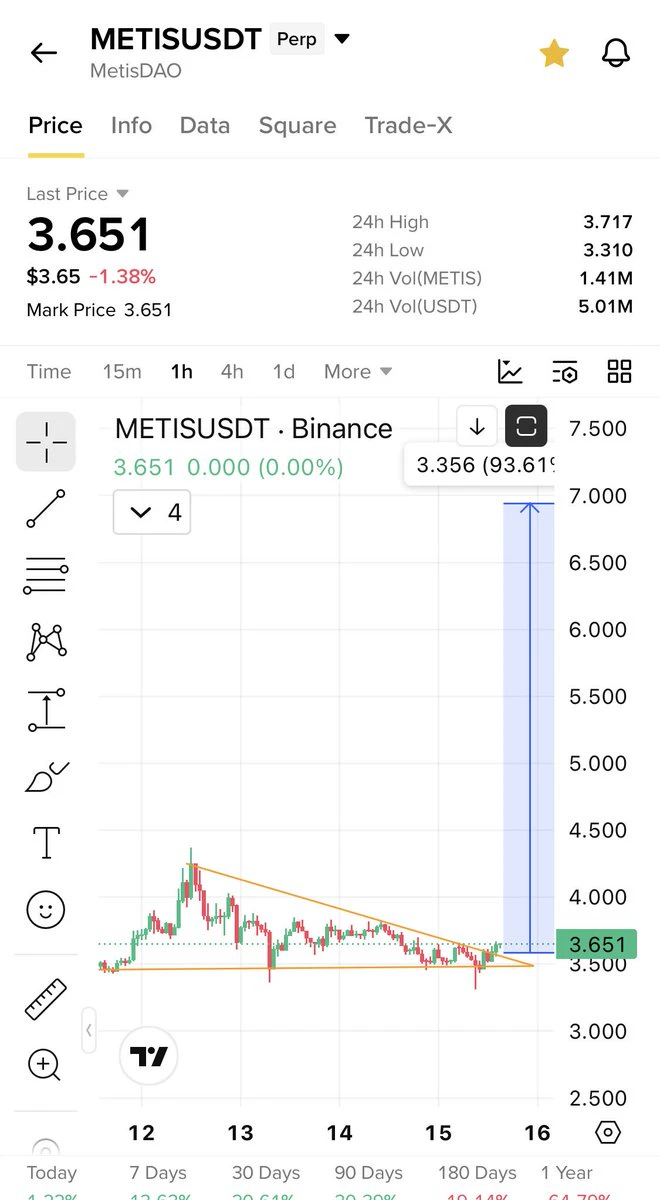This screenshot has width=660, height=1200.
Task: Select the 4h chart interval
Action: (232, 371)
